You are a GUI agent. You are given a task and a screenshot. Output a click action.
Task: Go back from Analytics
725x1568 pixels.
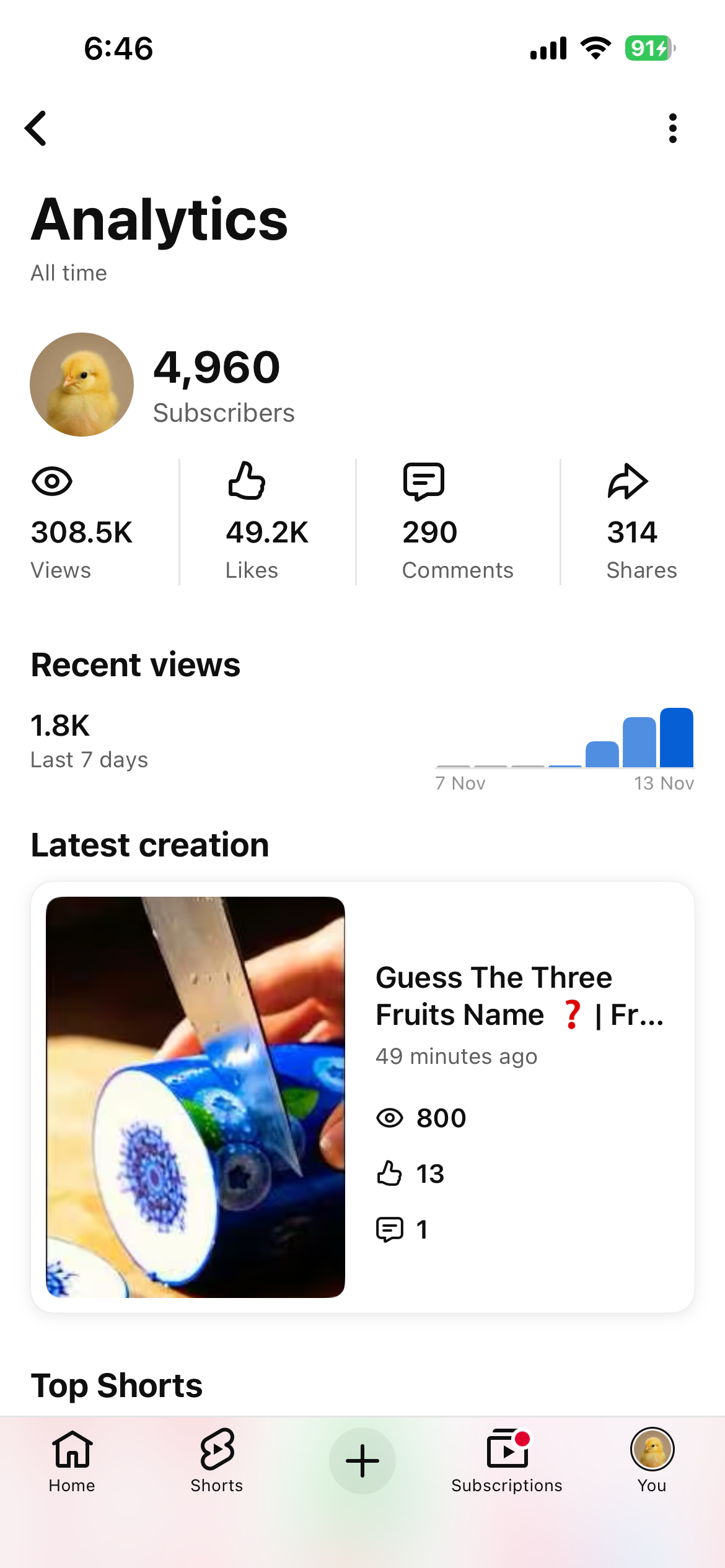(36, 128)
